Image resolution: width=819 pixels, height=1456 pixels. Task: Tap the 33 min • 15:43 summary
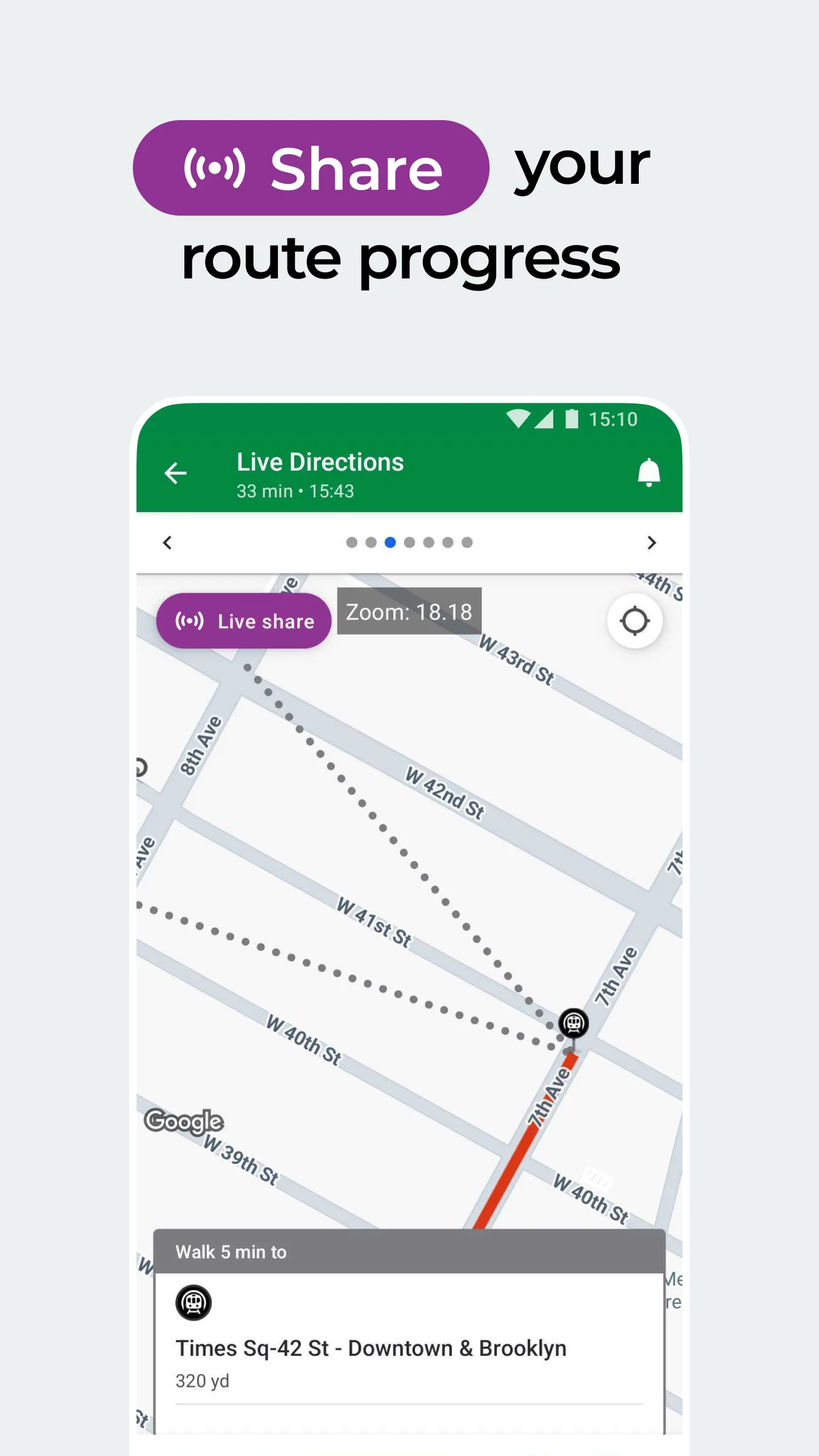[x=295, y=491]
